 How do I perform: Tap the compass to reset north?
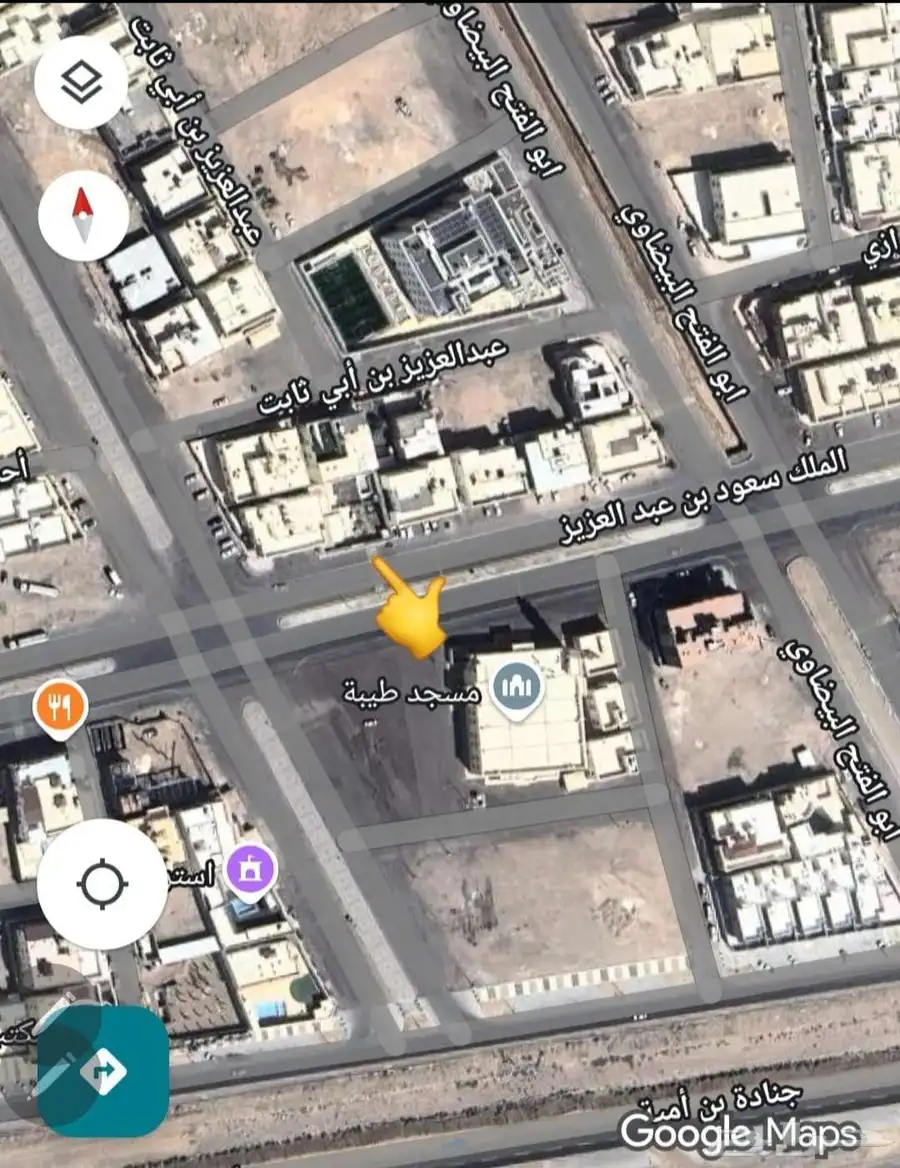pyautogui.click(x=83, y=215)
